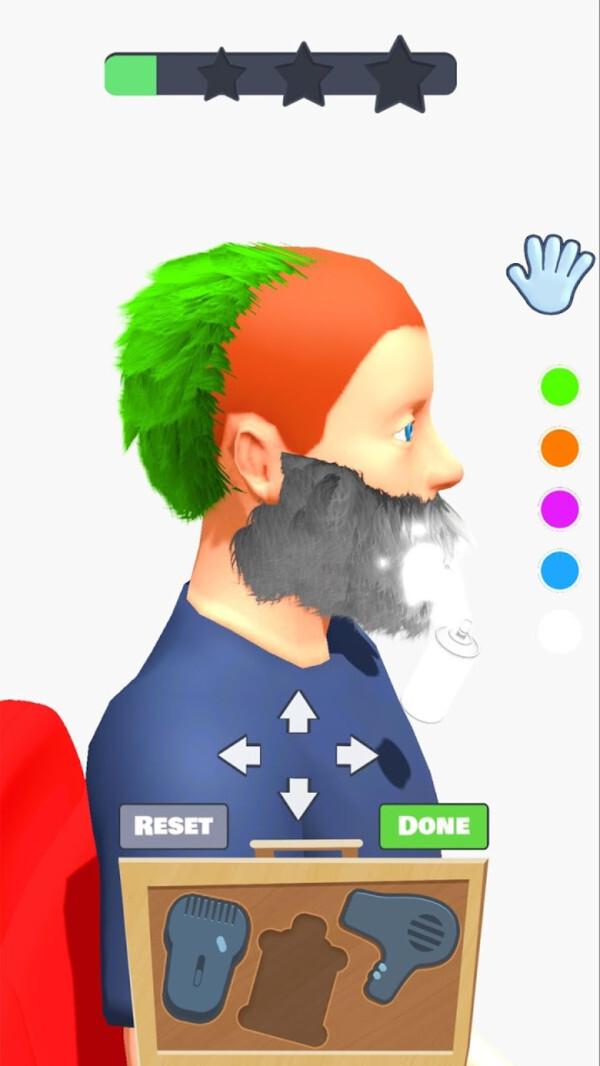Tap the right arrow to rotate view
600x1066 pixels.
click(x=356, y=755)
